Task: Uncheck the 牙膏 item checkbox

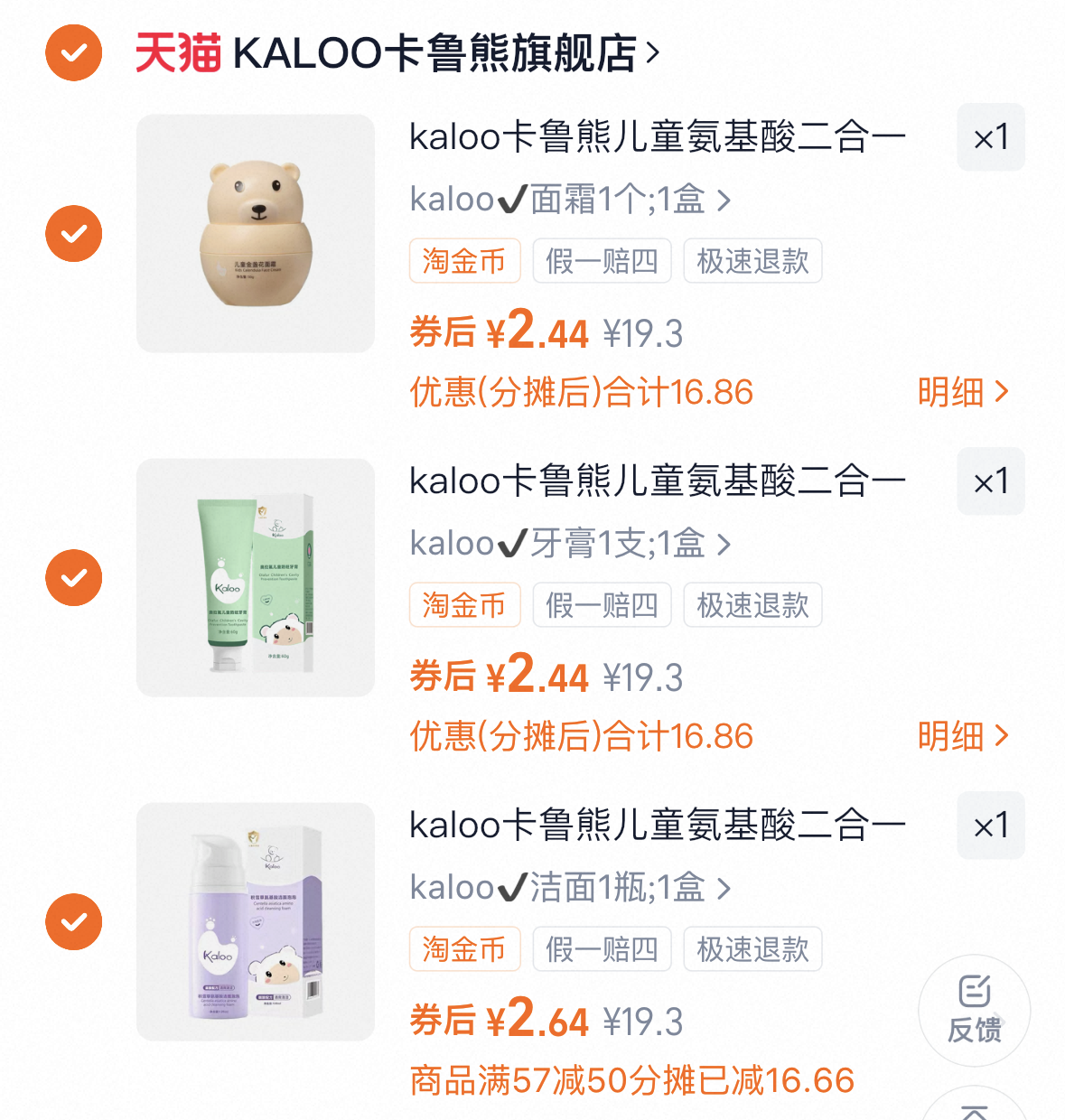Action: tap(74, 578)
